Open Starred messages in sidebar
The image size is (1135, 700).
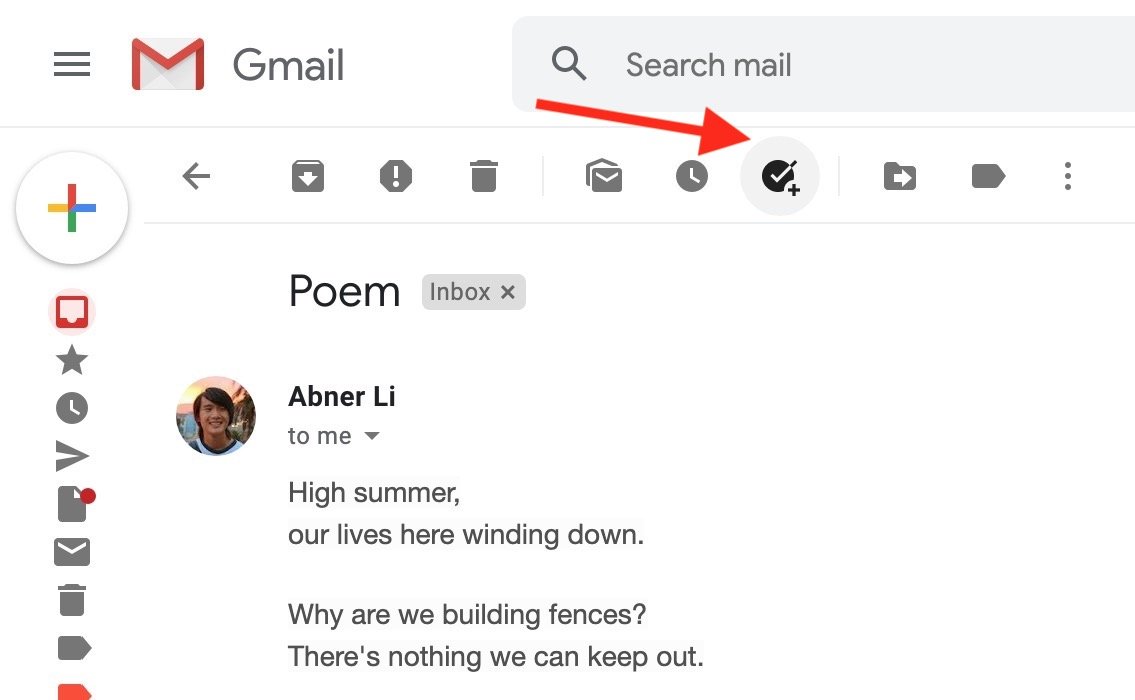pos(72,360)
